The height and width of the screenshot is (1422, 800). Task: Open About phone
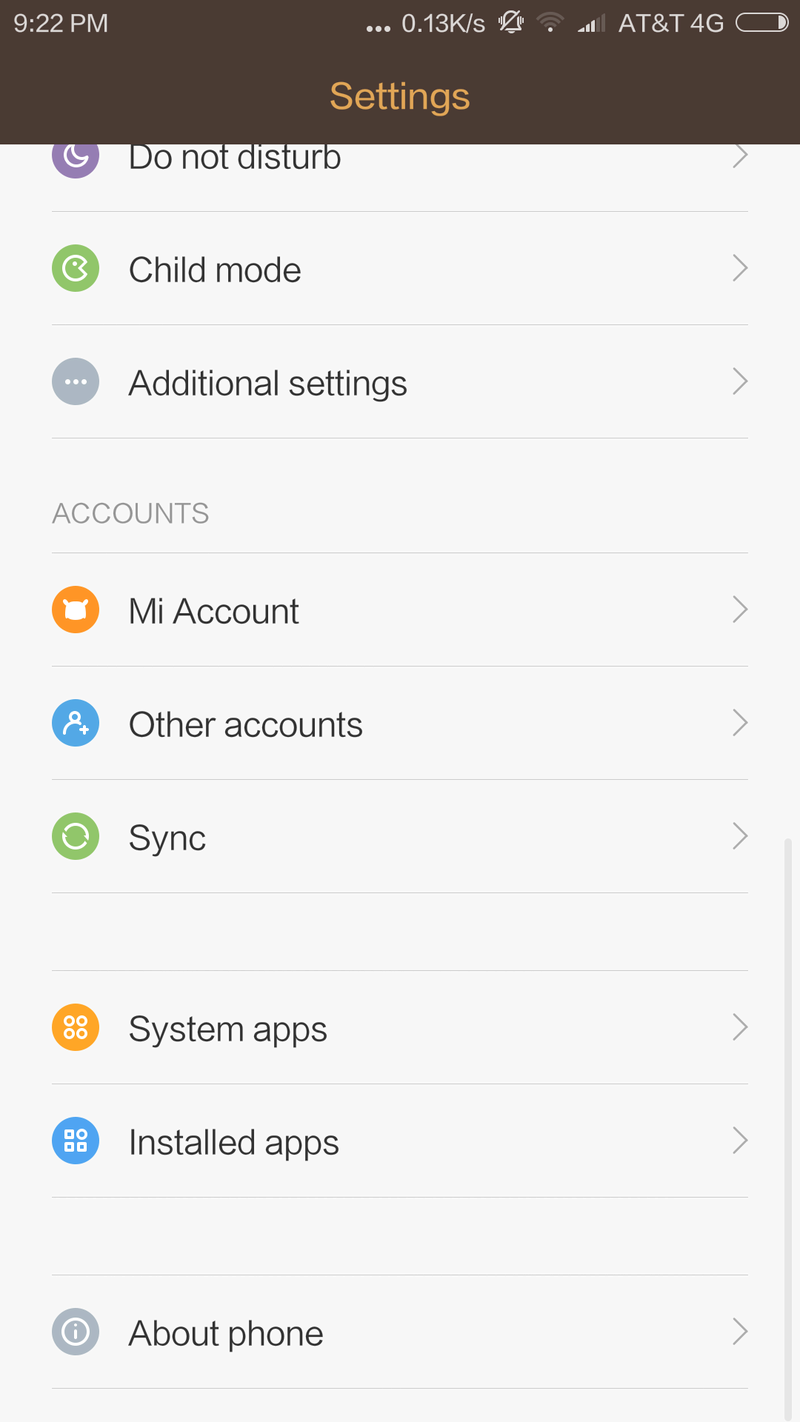pyautogui.click(x=400, y=1332)
